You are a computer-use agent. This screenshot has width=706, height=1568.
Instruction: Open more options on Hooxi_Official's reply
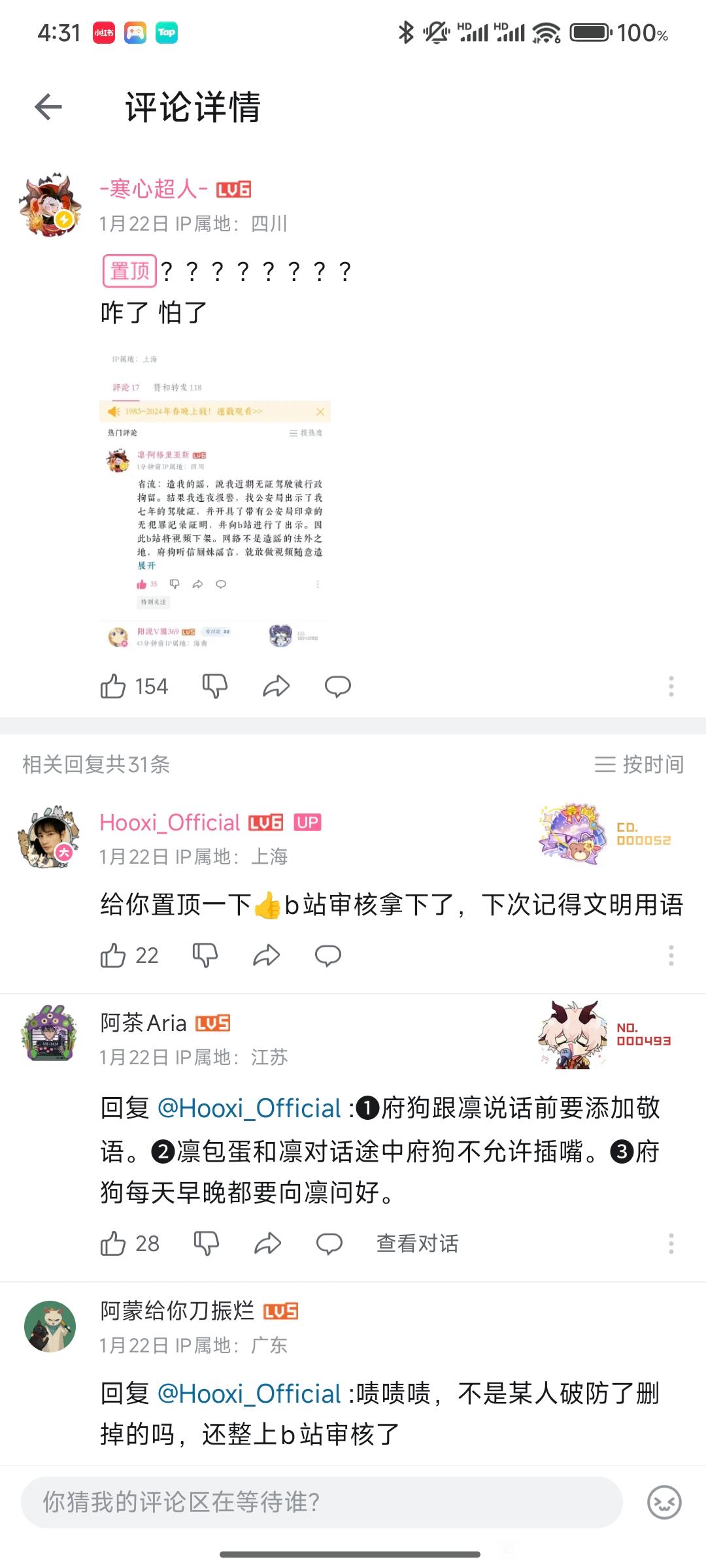tap(671, 956)
